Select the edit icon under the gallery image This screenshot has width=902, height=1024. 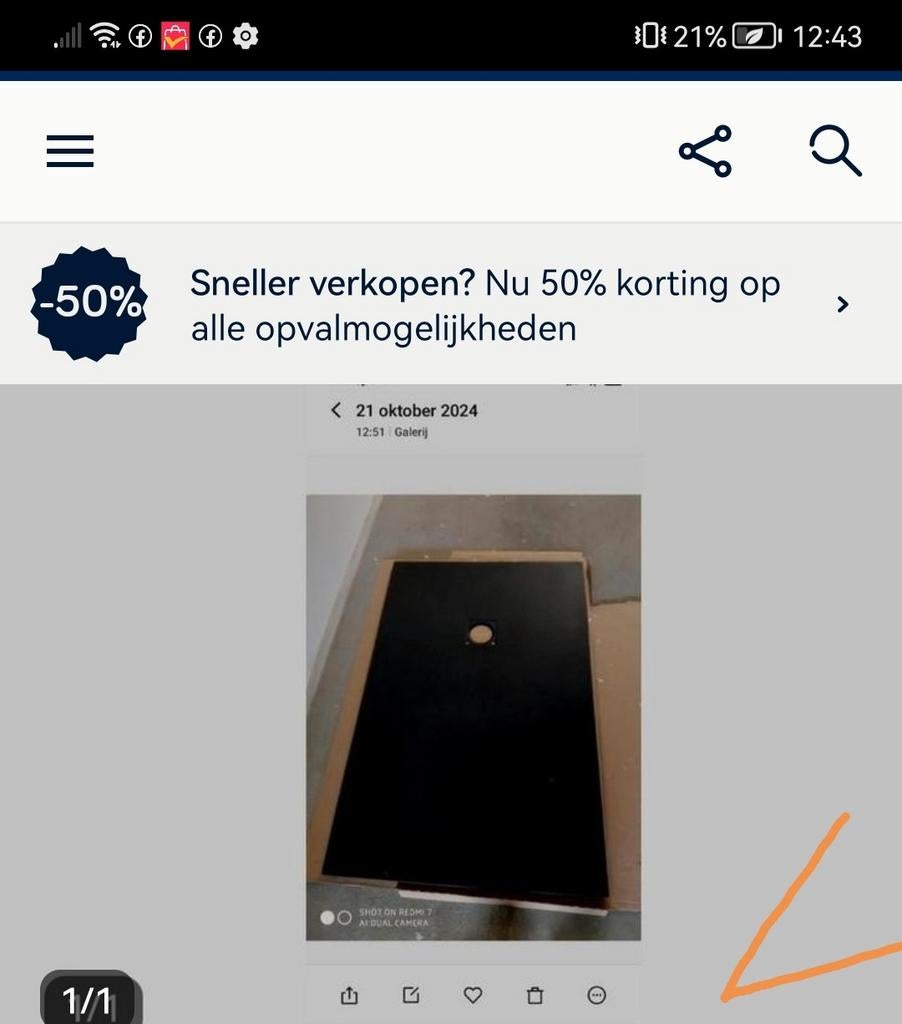click(x=410, y=995)
